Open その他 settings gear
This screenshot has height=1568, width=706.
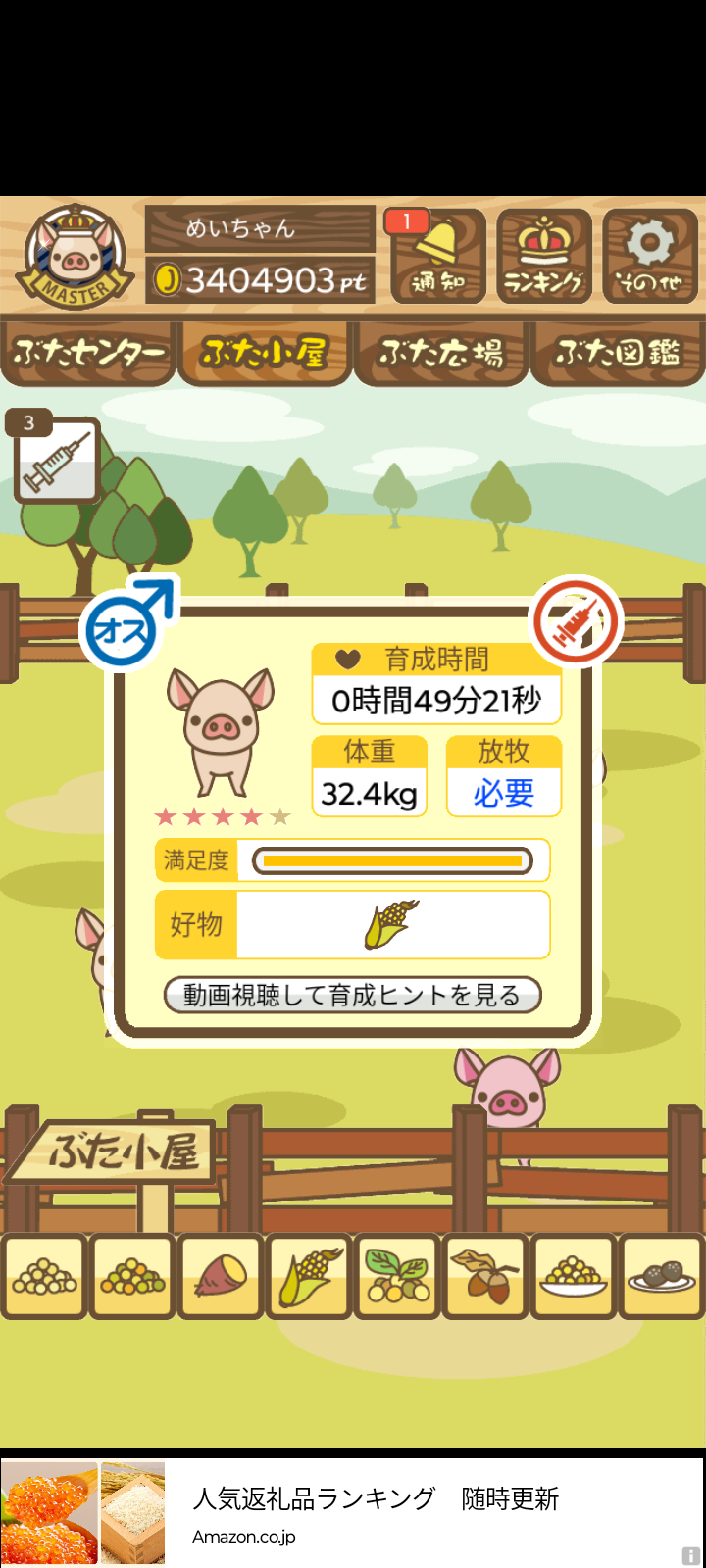[x=650, y=257]
